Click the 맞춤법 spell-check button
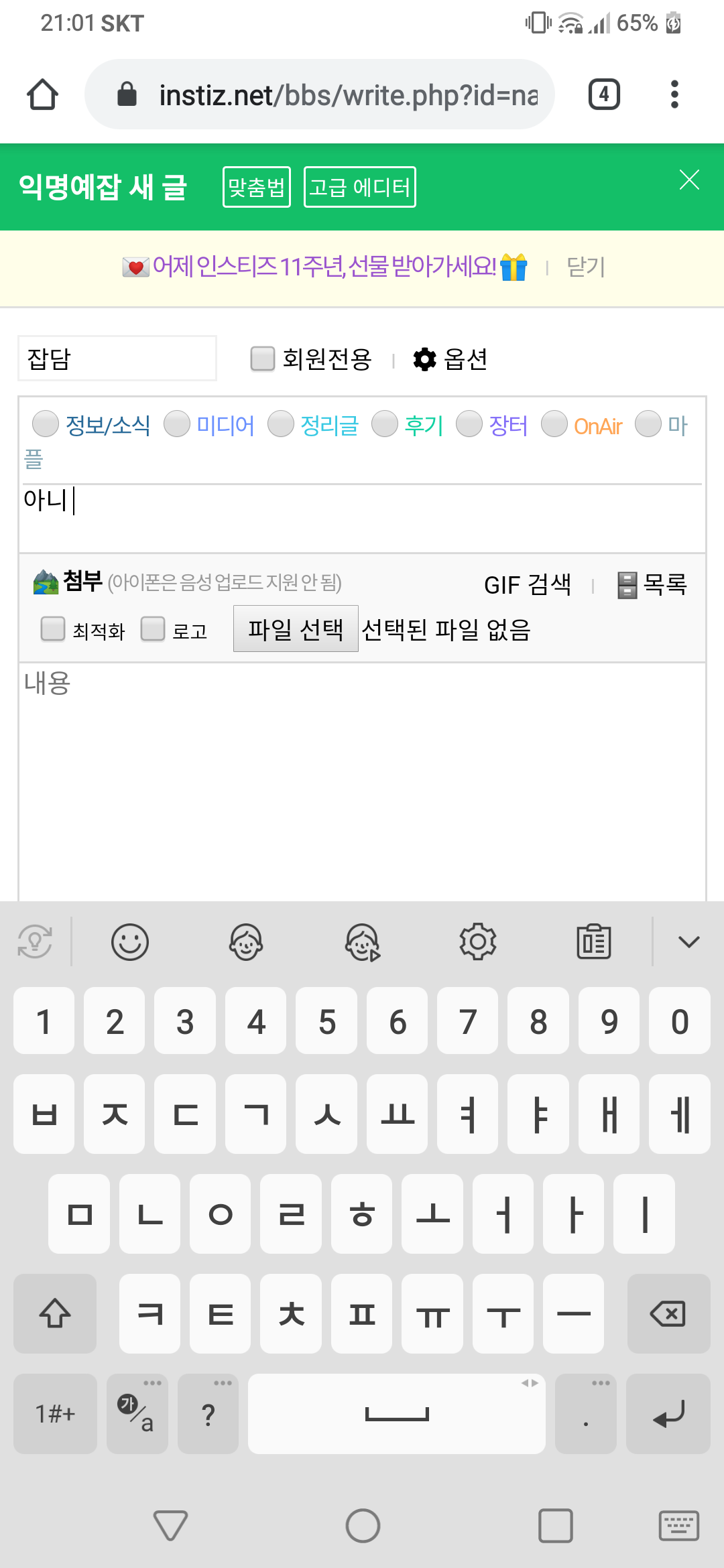724x1568 pixels. 257,187
